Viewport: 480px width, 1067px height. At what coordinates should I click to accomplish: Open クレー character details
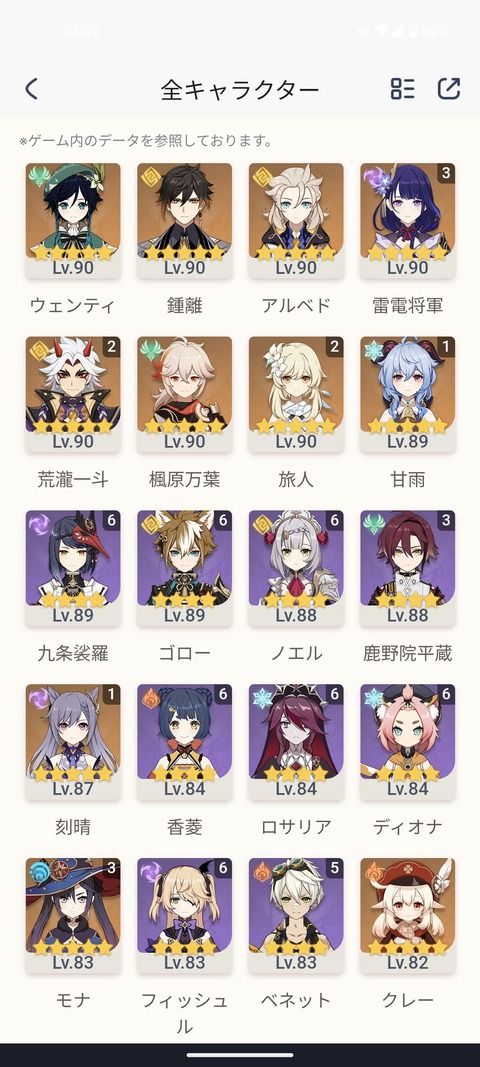[408, 916]
